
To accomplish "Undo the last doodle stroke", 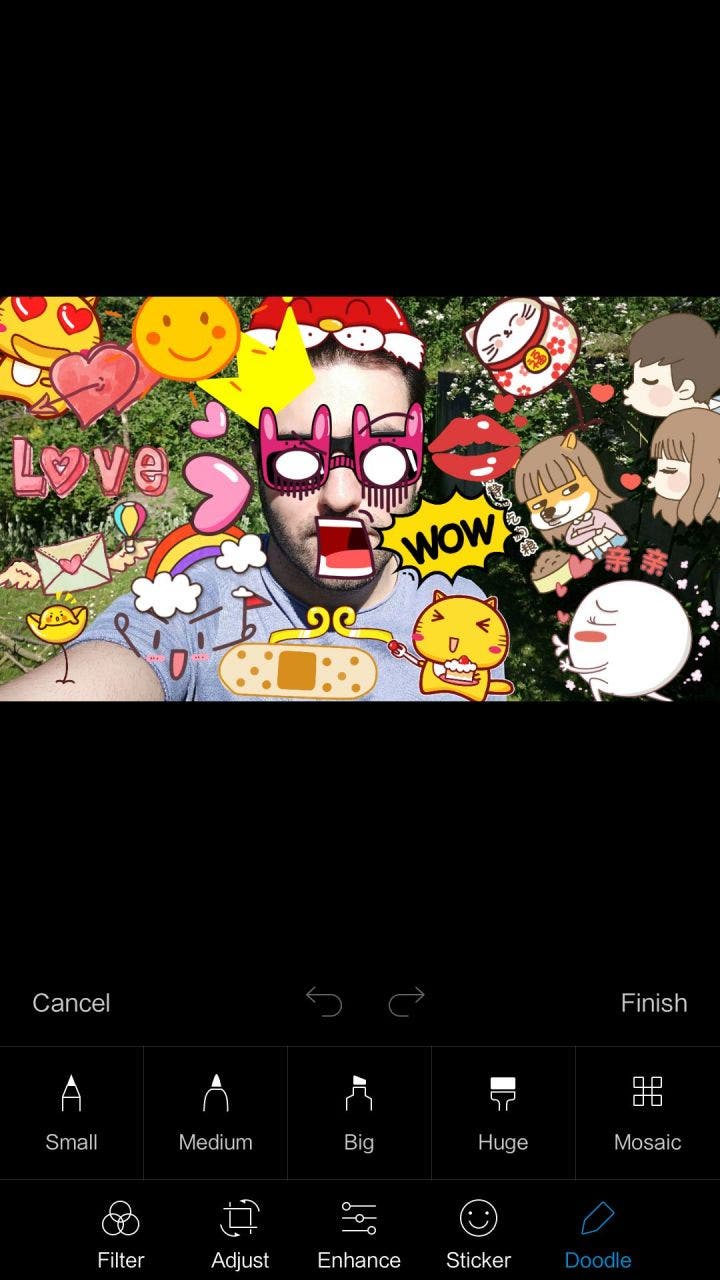I will (324, 1001).
